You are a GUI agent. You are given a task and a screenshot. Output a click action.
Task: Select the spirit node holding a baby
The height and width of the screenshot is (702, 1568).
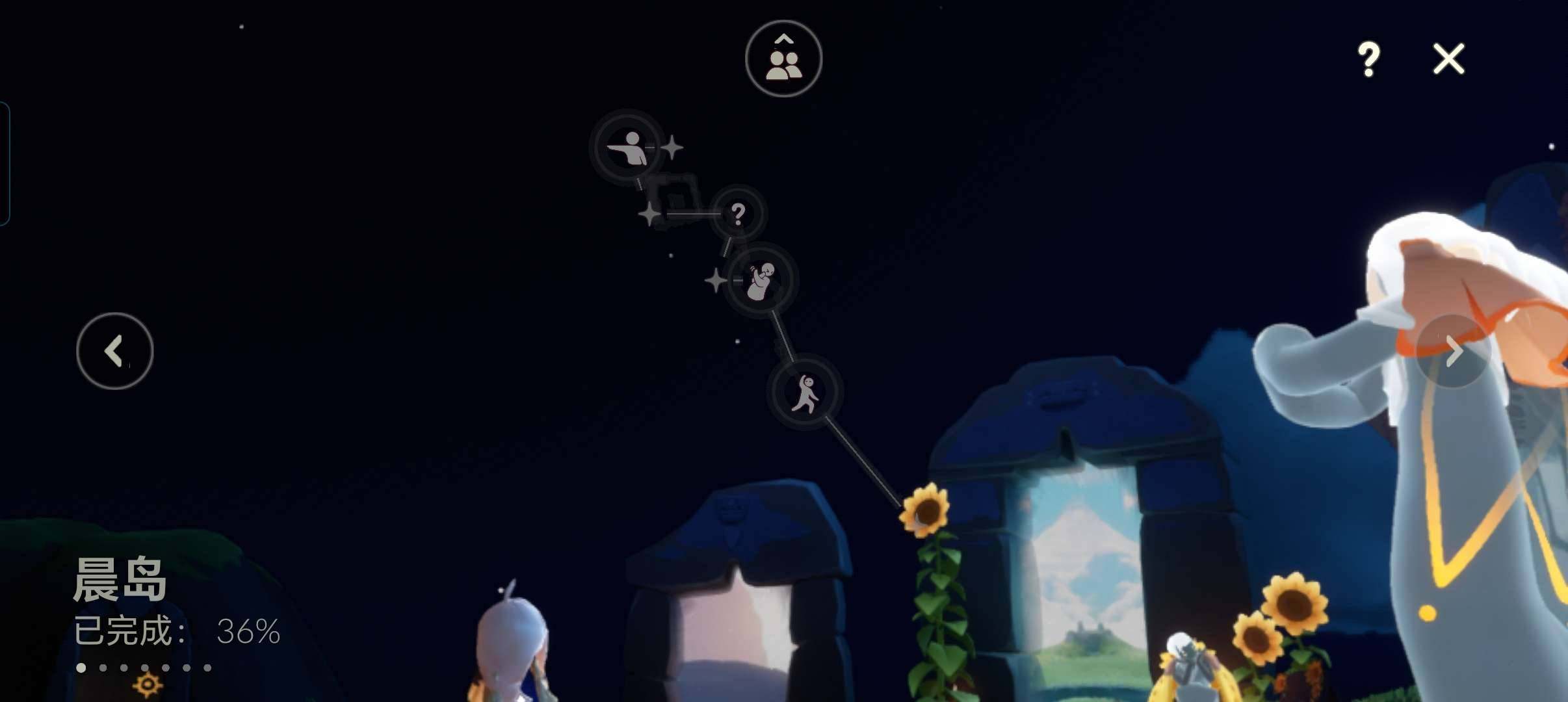coord(759,281)
